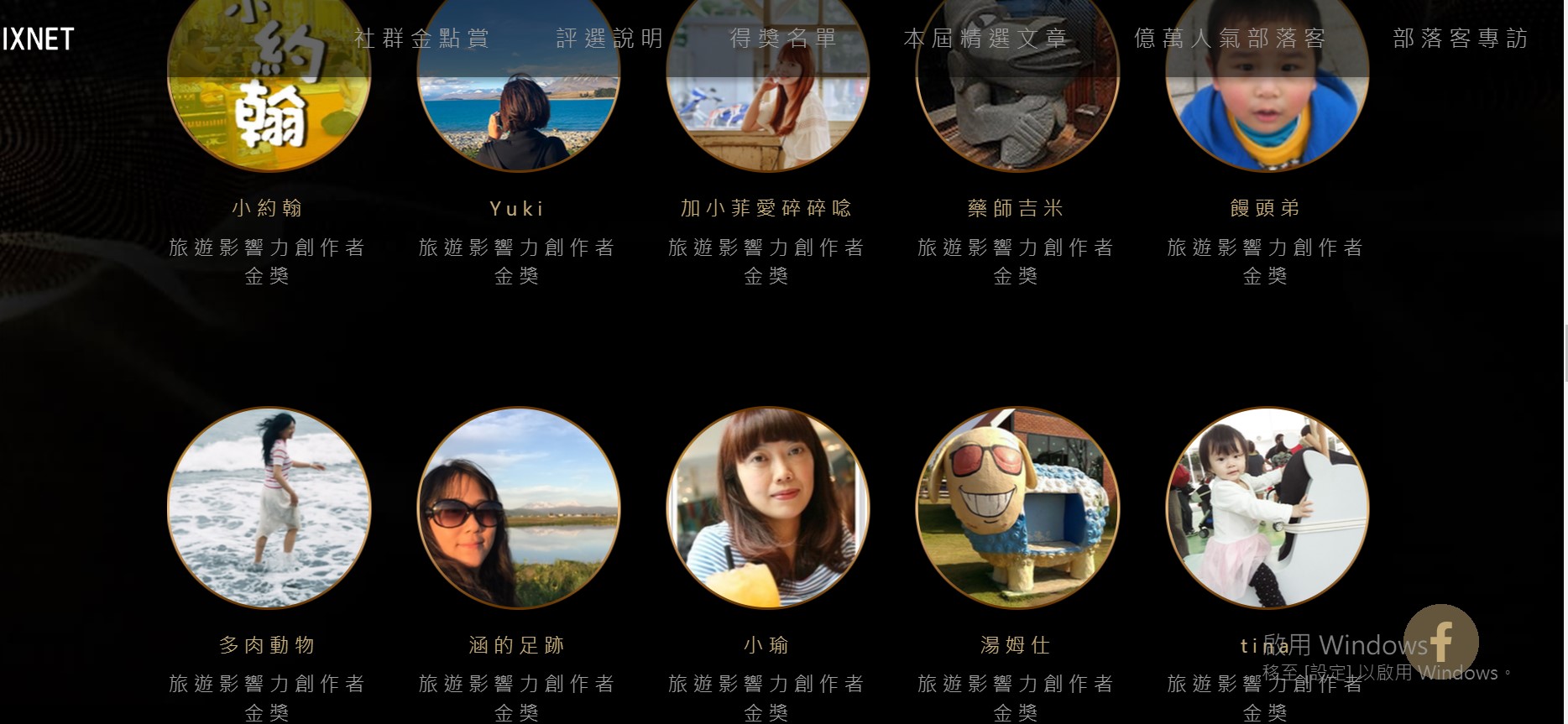View 多肉動物's profile picture
The height and width of the screenshot is (724, 1568).
[269, 508]
